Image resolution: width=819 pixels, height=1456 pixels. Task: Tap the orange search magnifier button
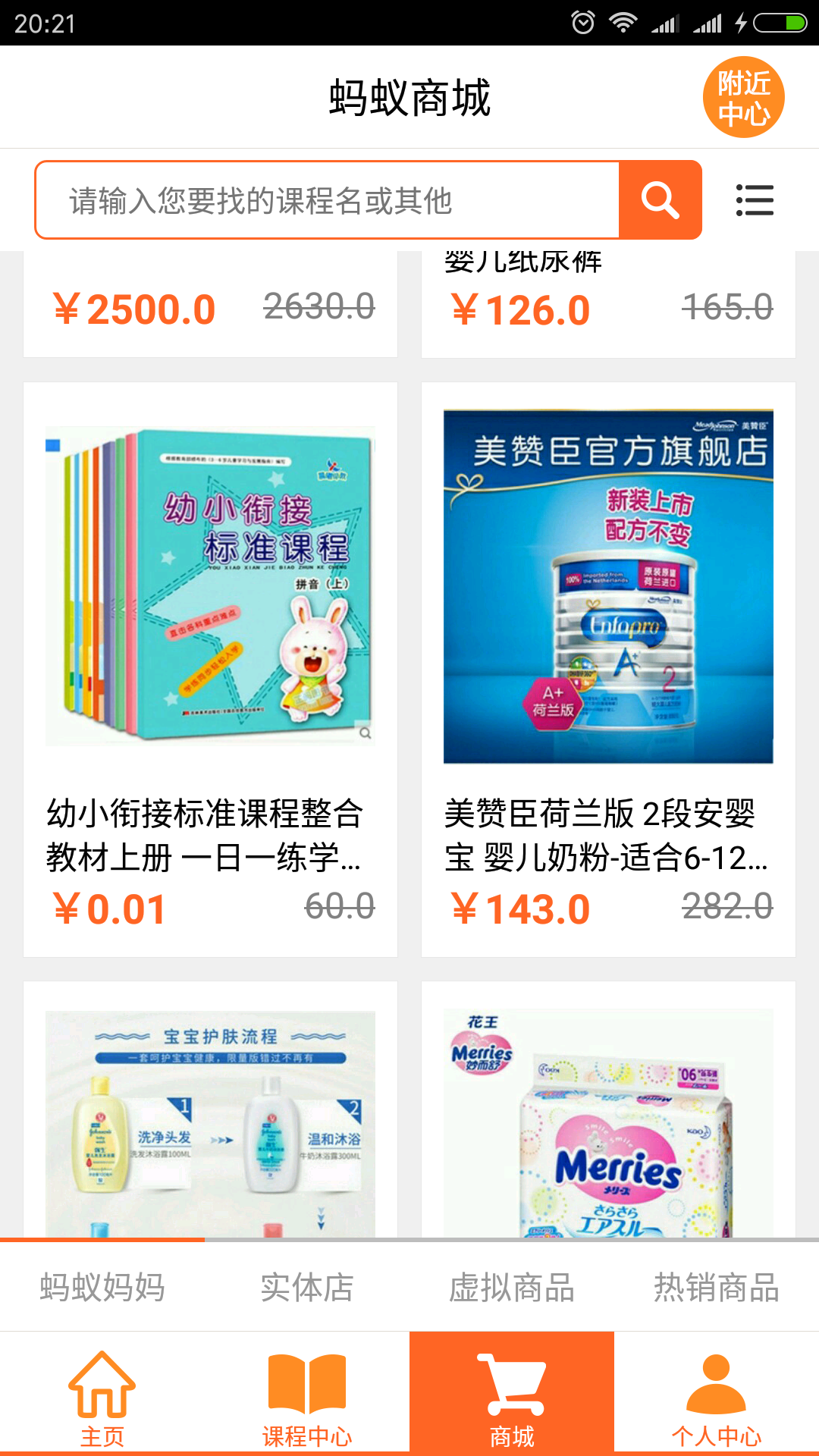coord(660,200)
